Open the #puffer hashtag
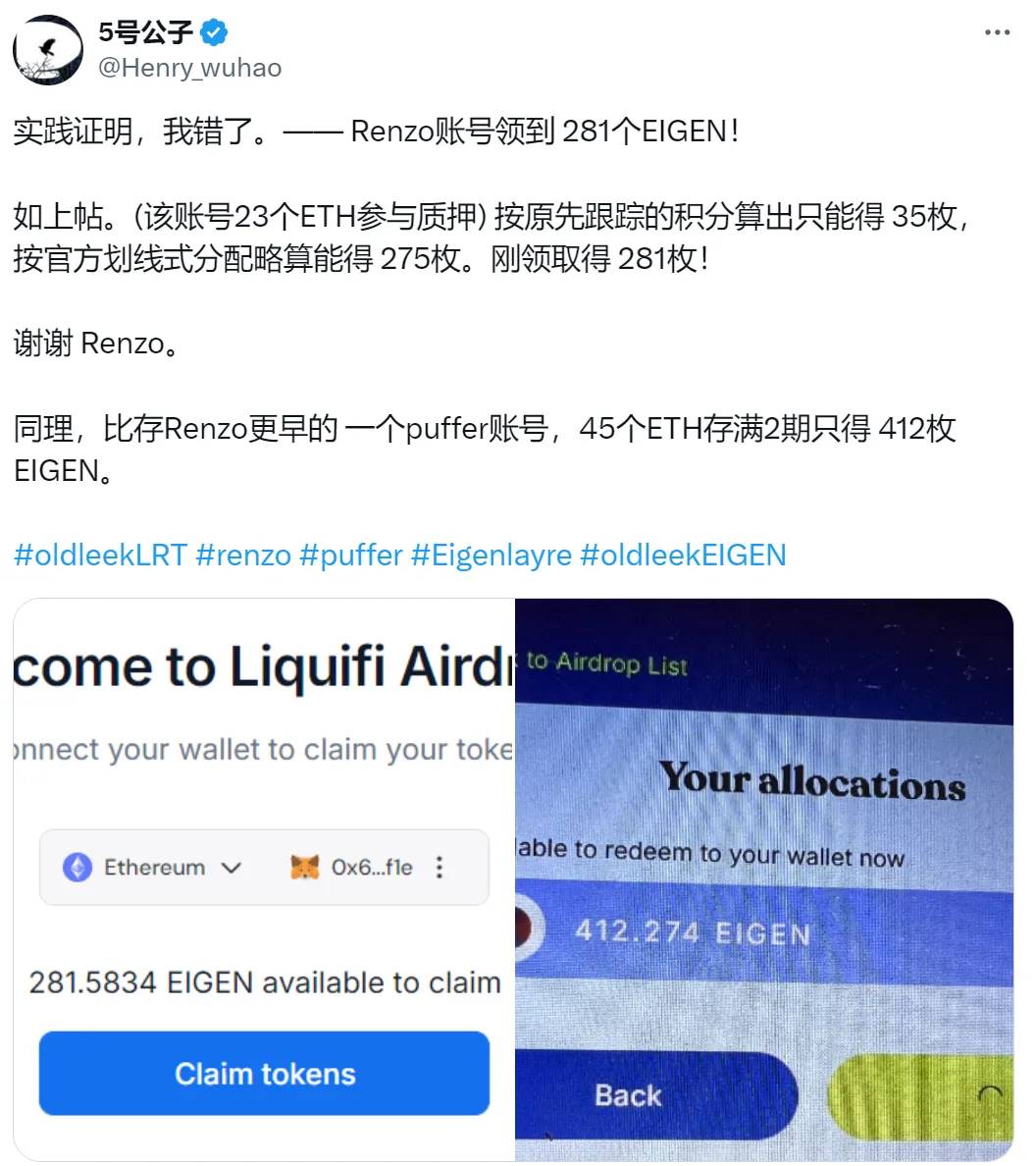This screenshot has width=1036, height=1166. [x=350, y=556]
